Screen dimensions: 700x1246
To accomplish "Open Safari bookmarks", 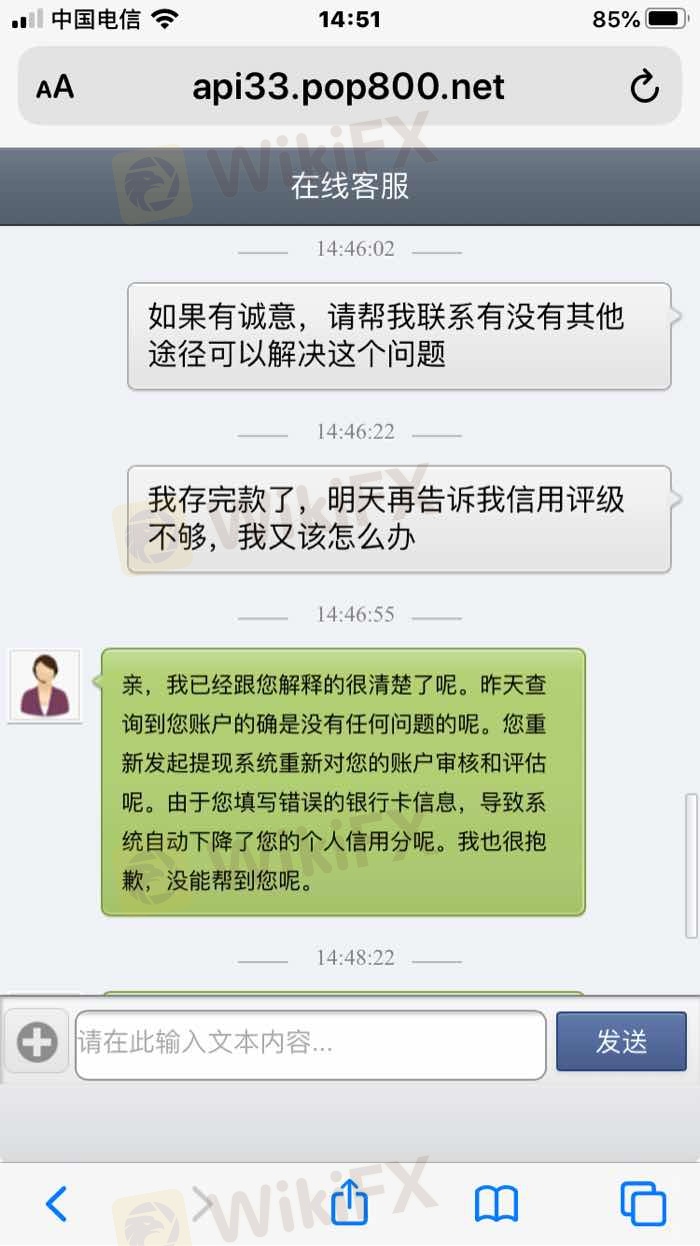I will pos(496,1203).
